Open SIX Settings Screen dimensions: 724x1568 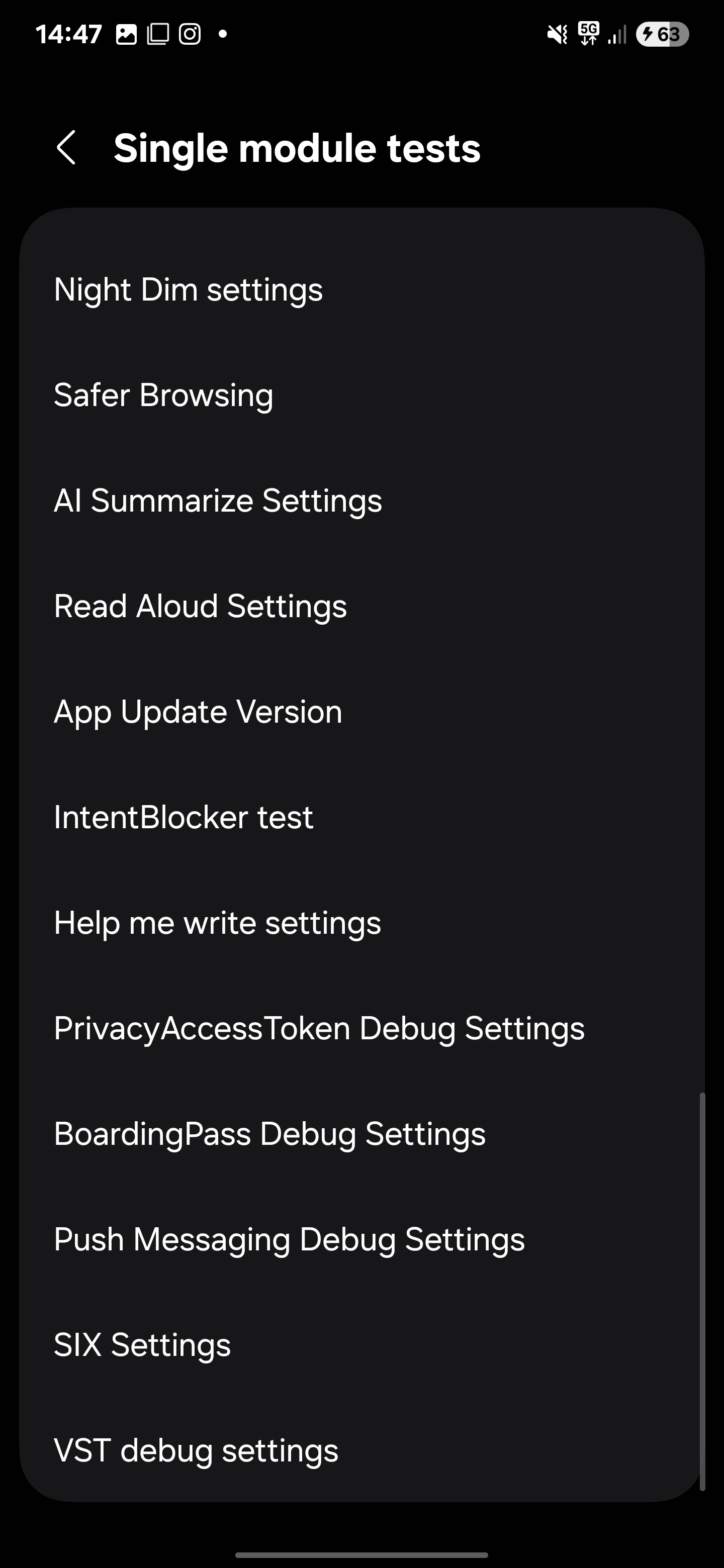pos(361,1344)
